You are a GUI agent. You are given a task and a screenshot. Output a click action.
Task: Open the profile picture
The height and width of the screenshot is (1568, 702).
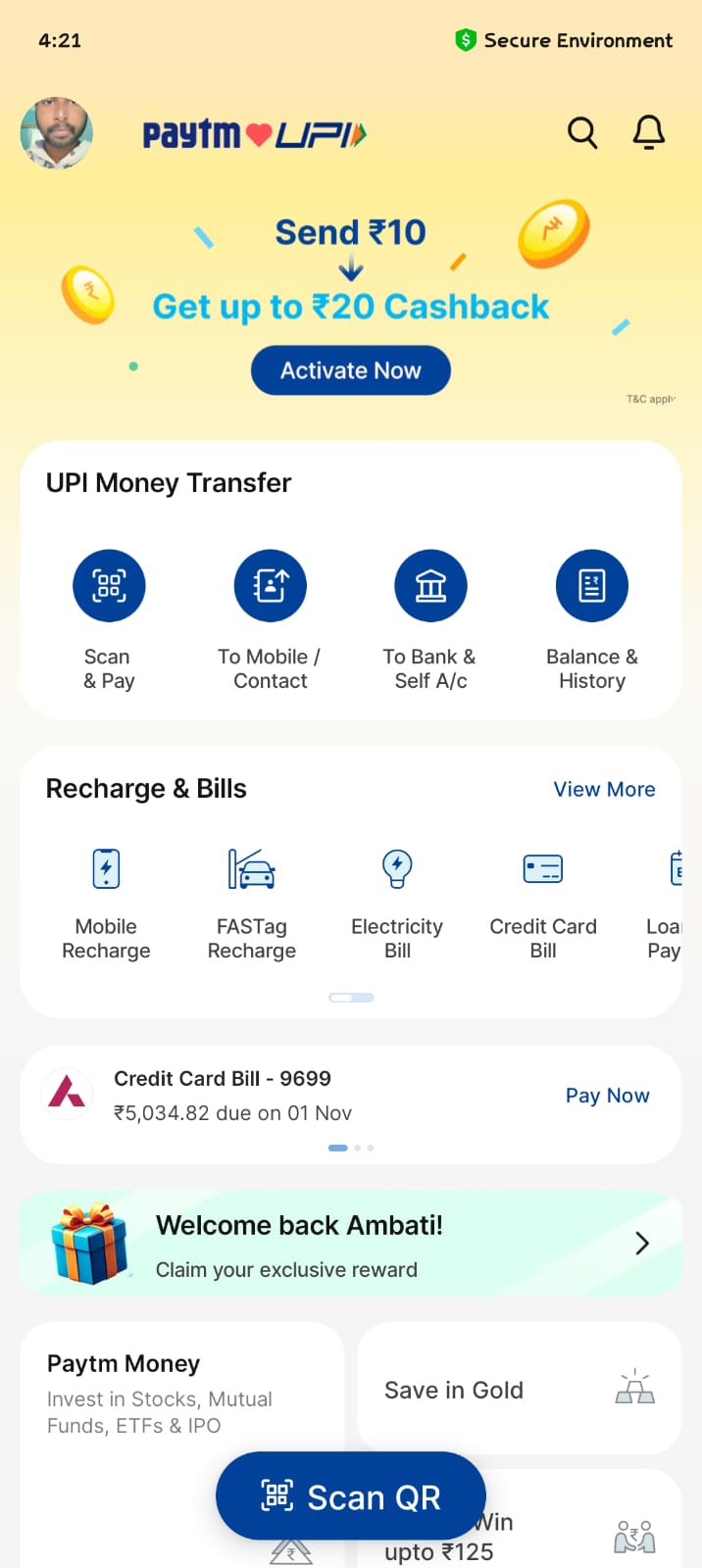pos(57,133)
